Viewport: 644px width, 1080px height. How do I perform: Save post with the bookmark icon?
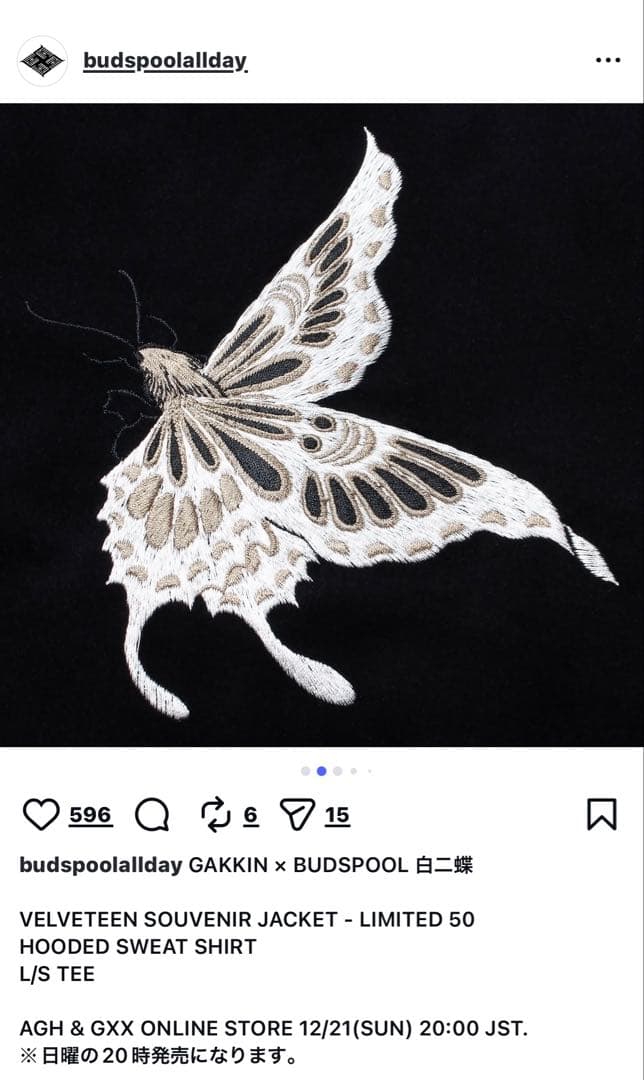click(x=601, y=816)
